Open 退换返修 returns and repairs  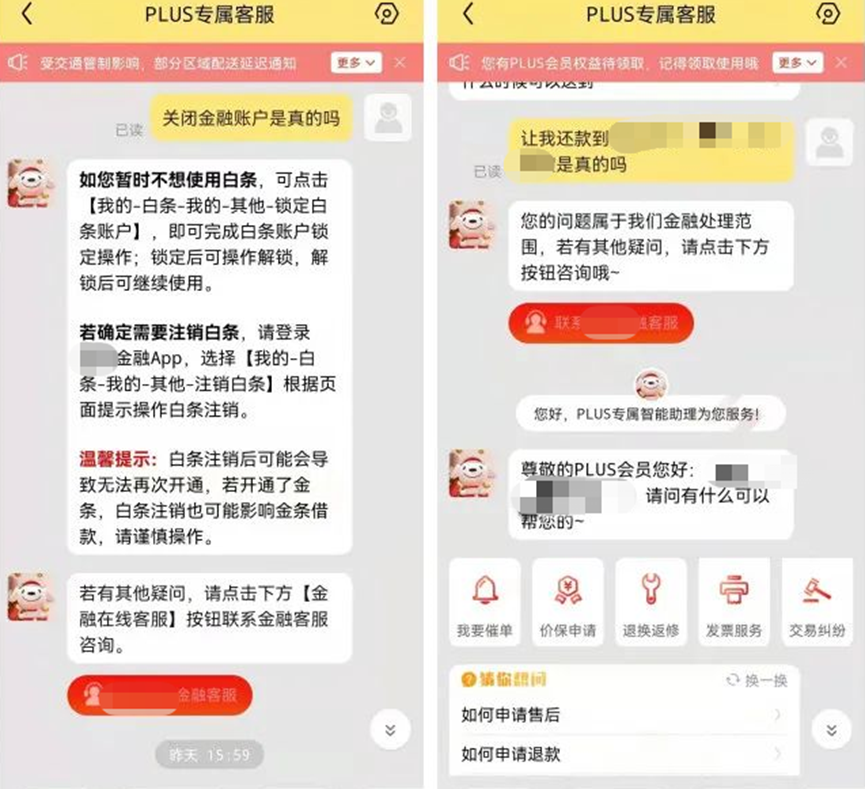point(650,603)
